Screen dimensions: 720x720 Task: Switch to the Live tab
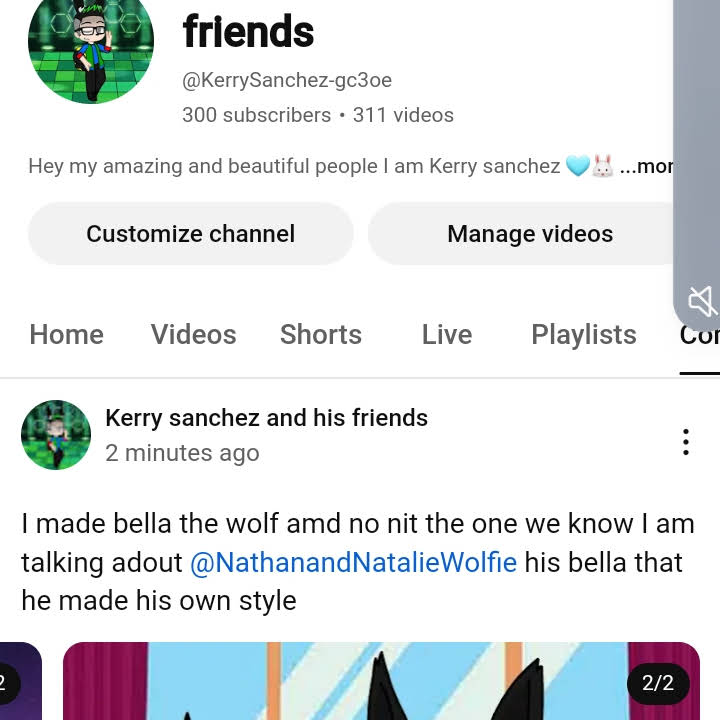coord(446,334)
